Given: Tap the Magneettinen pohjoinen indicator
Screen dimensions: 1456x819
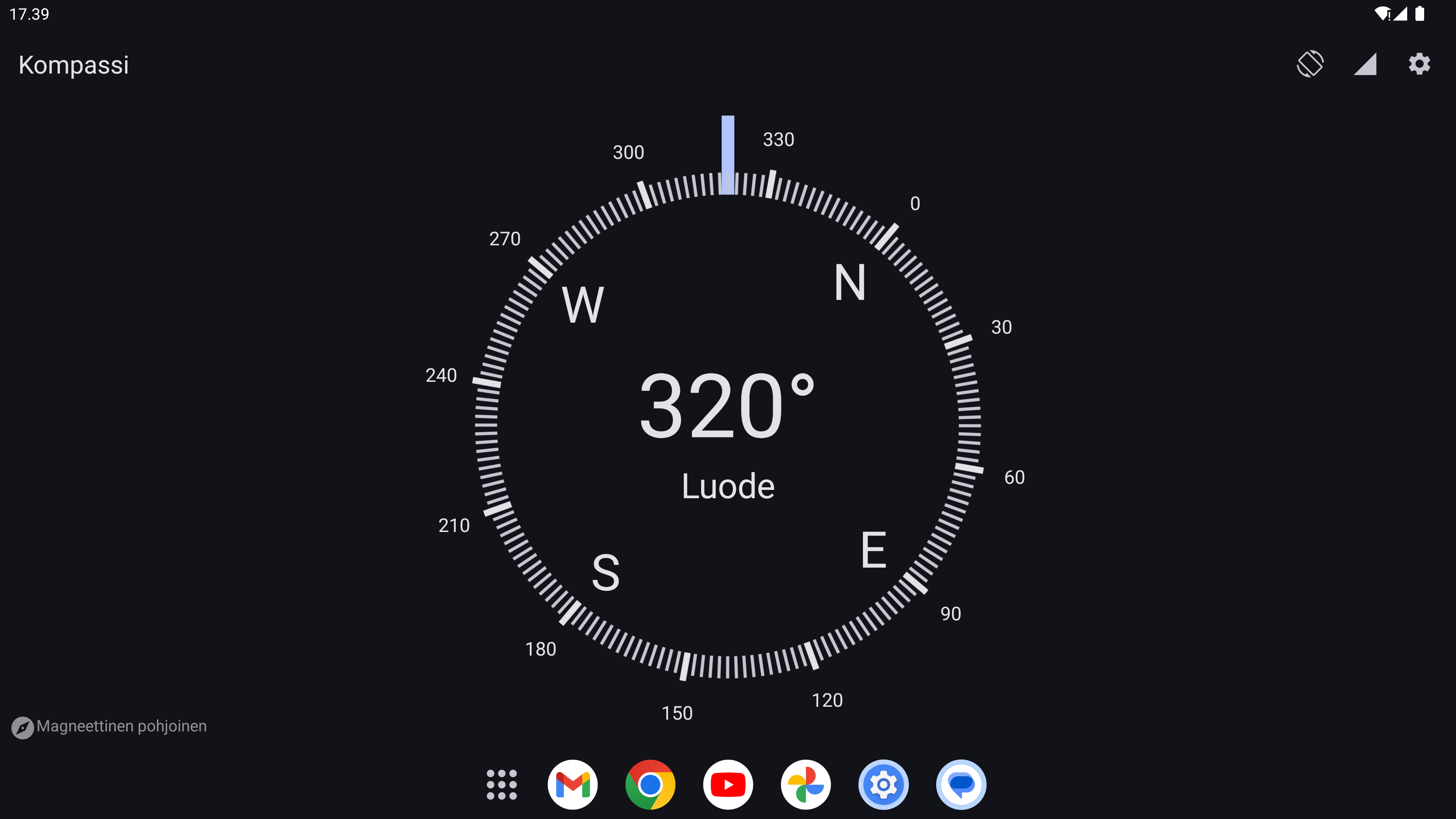Looking at the screenshot, I should coord(110,727).
